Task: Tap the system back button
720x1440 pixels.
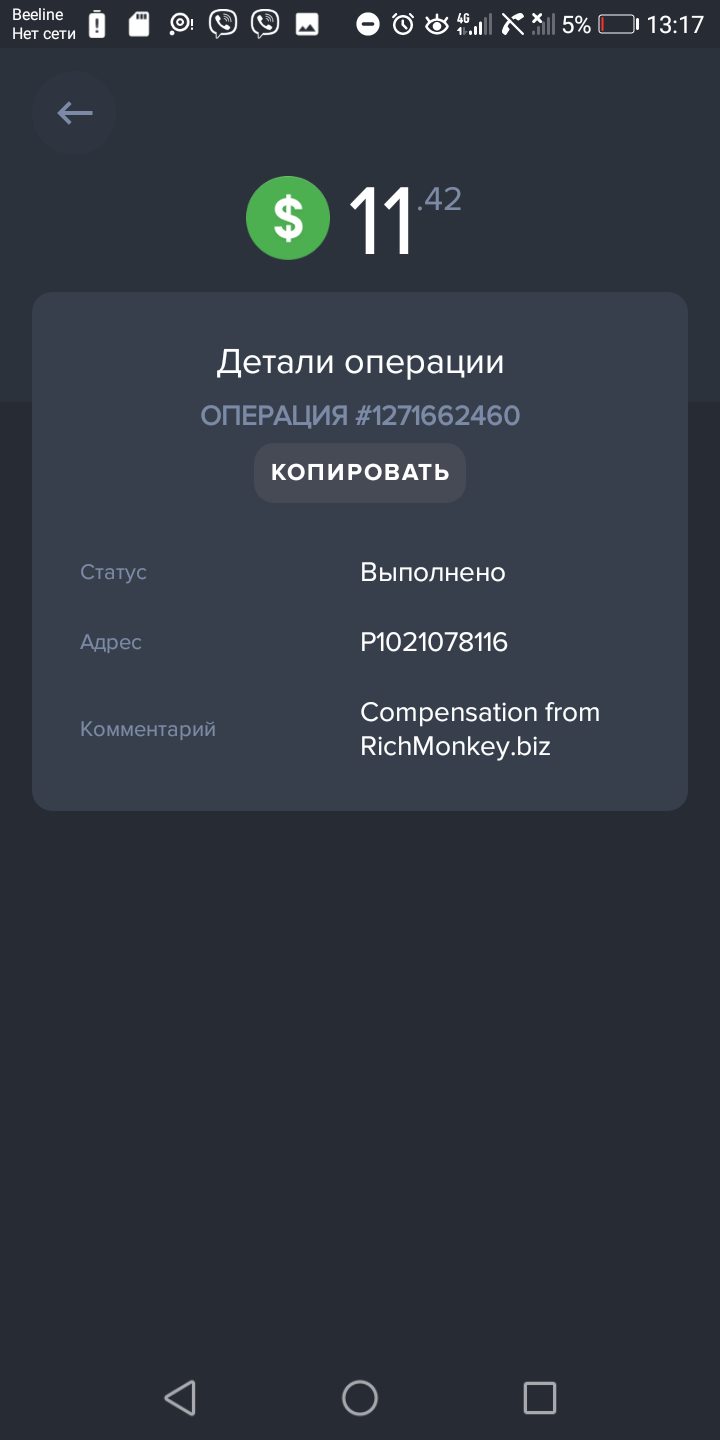Action: [x=180, y=1397]
